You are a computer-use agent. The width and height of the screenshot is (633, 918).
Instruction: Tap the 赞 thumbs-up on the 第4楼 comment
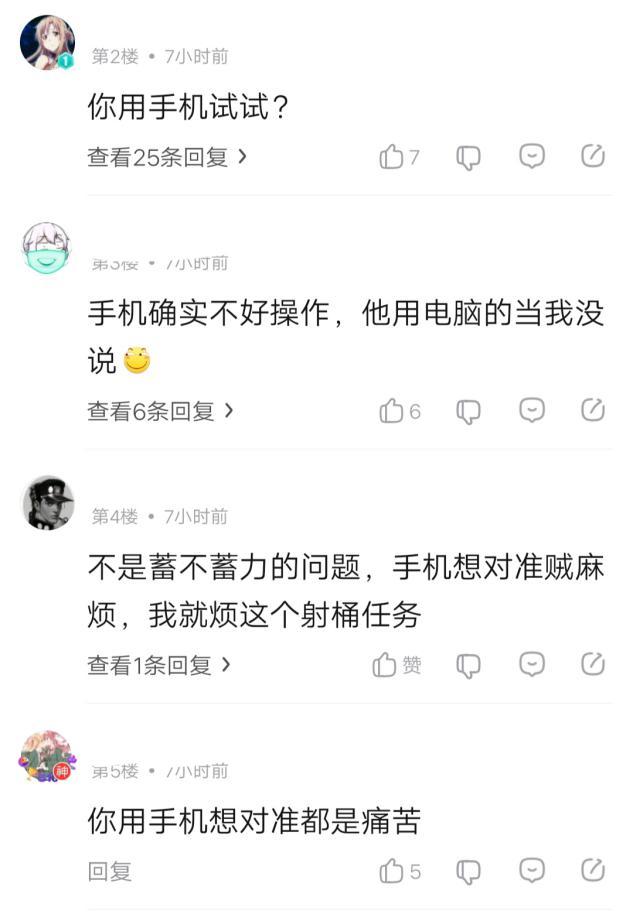click(396, 665)
